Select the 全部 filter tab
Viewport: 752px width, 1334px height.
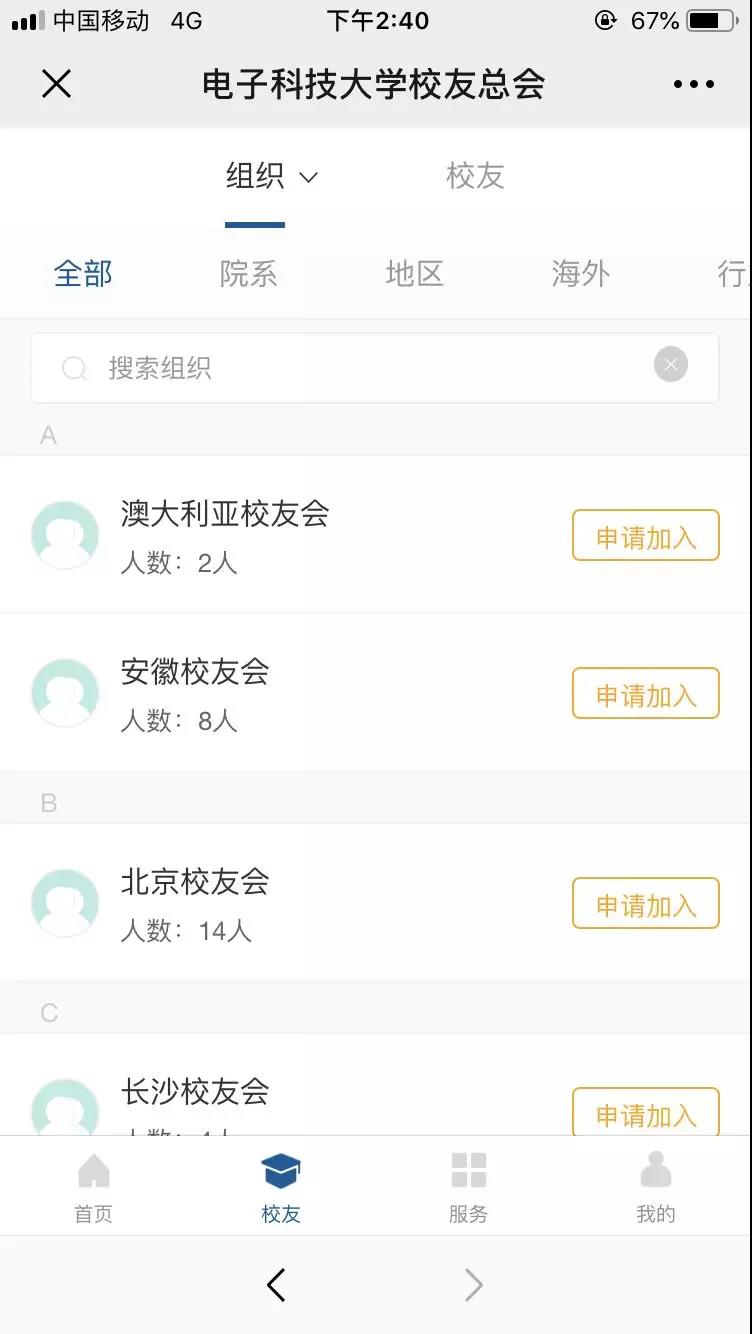tap(83, 273)
